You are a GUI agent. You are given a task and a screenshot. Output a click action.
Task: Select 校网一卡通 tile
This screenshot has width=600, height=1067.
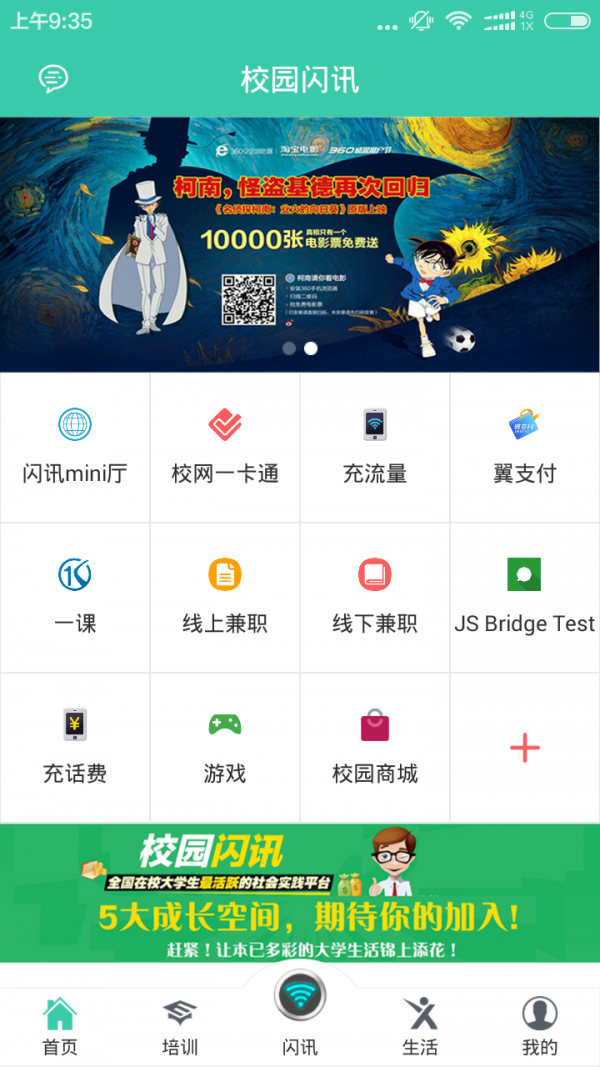[225, 447]
